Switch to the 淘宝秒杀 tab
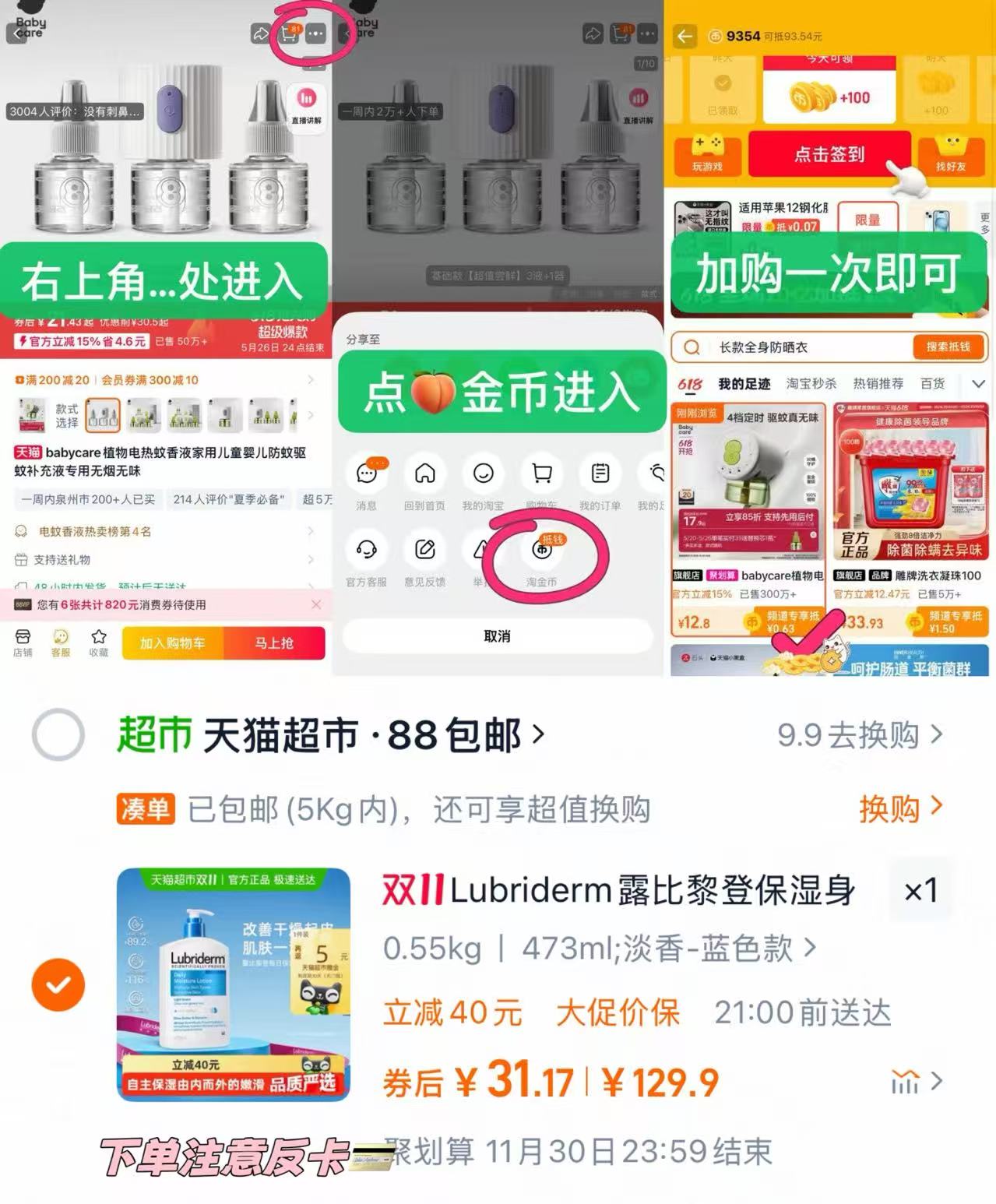 point(810,383)
